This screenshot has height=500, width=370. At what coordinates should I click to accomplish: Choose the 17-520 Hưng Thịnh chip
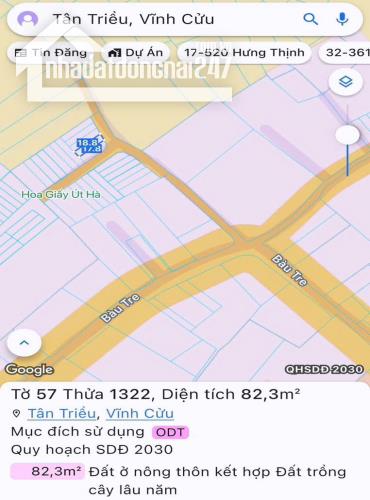coord(244,53)
